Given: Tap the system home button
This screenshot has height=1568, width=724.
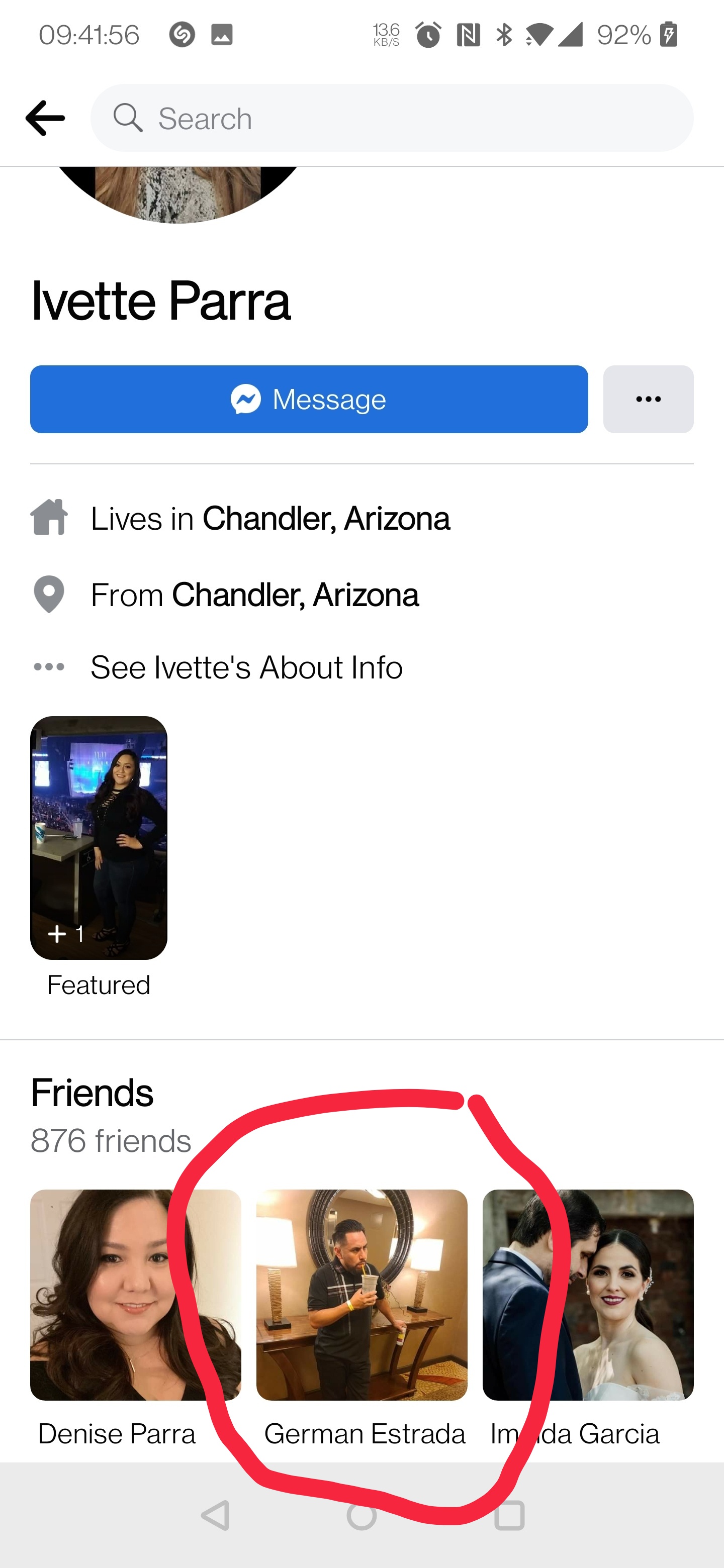Looking at the screenshot, I should click(361, 1515).
